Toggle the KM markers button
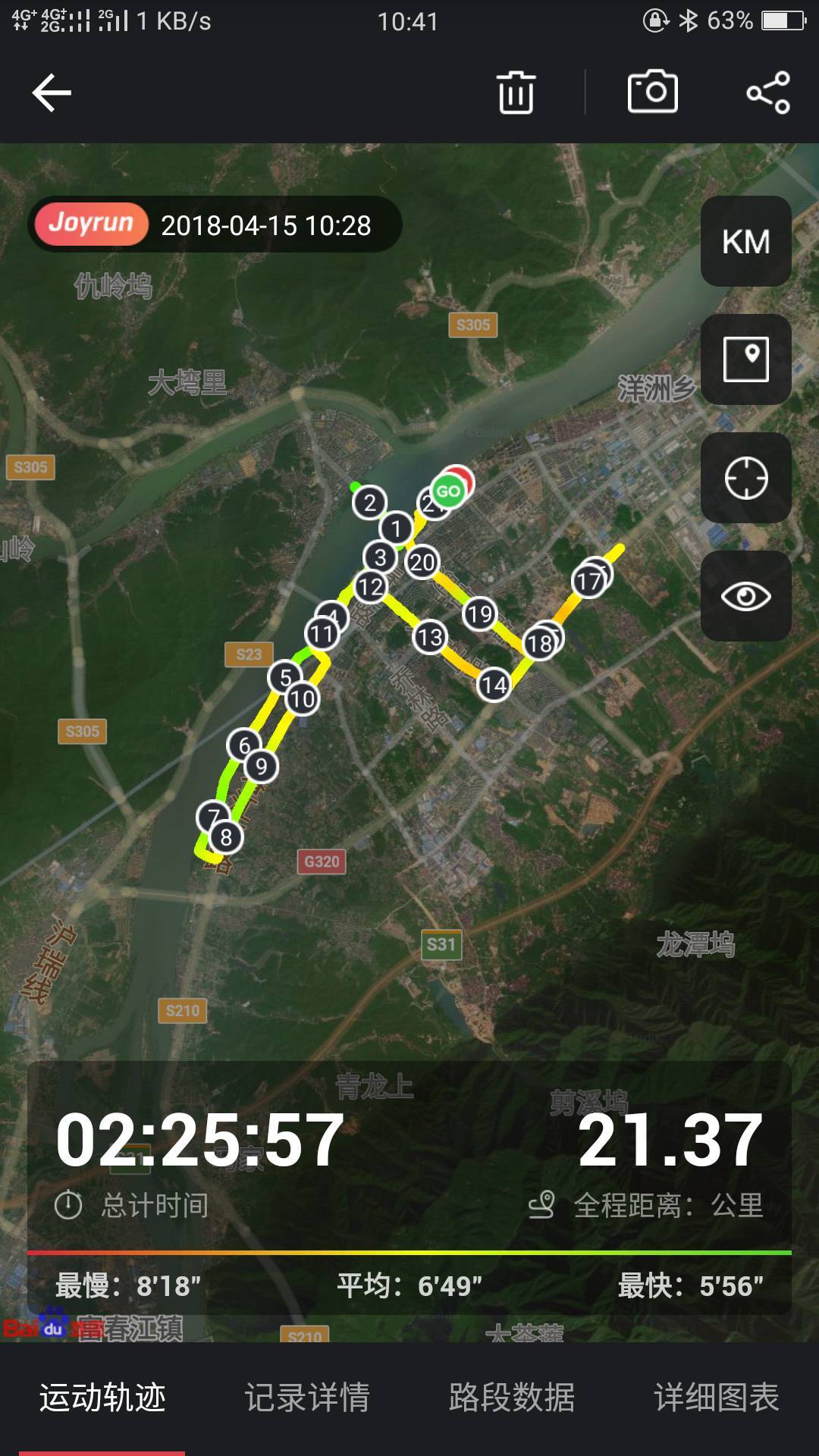This screenshot has width=819, height=1456. tap(746, 241)
